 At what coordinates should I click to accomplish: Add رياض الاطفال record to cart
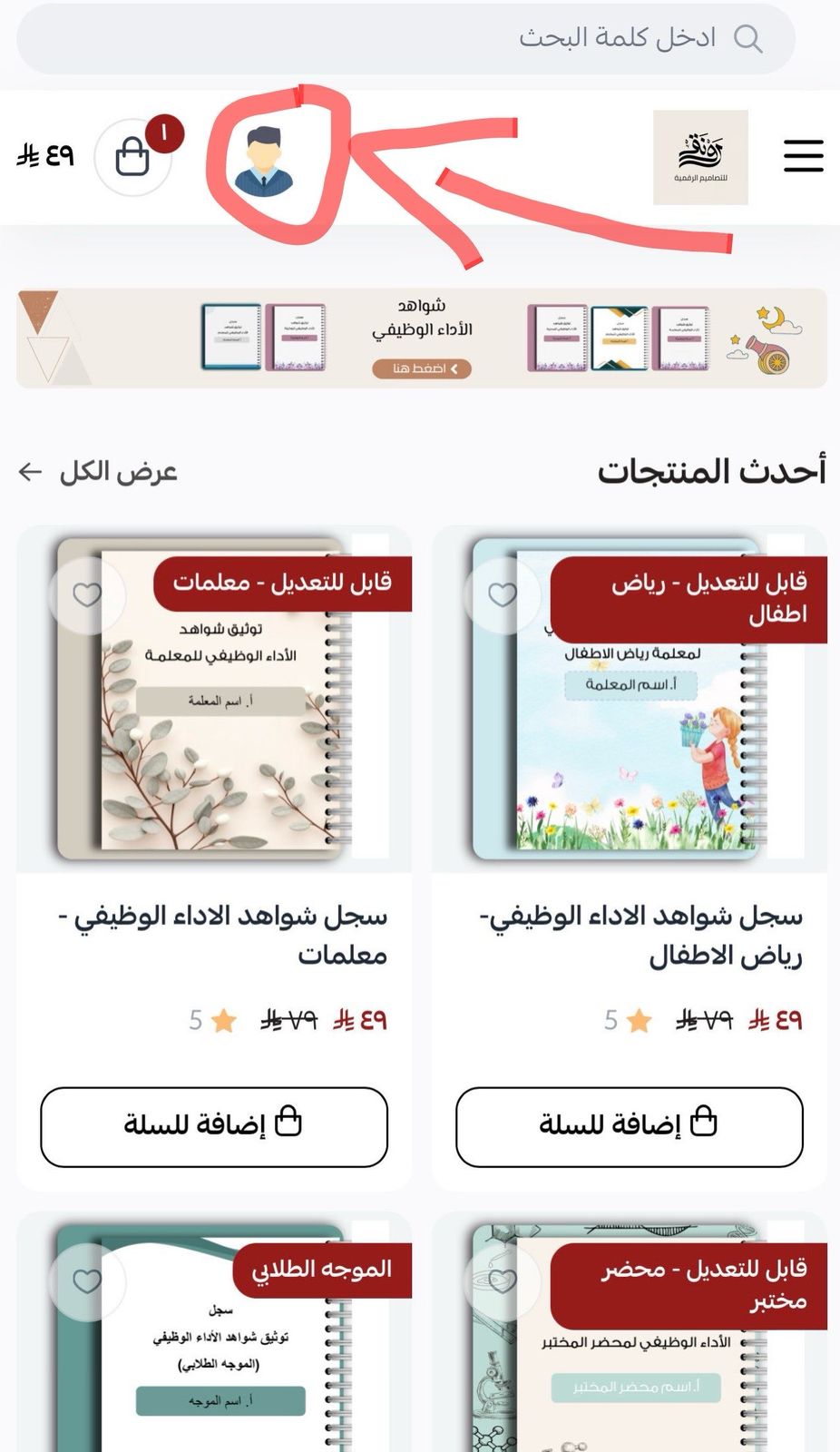(x=629, y=1126)
